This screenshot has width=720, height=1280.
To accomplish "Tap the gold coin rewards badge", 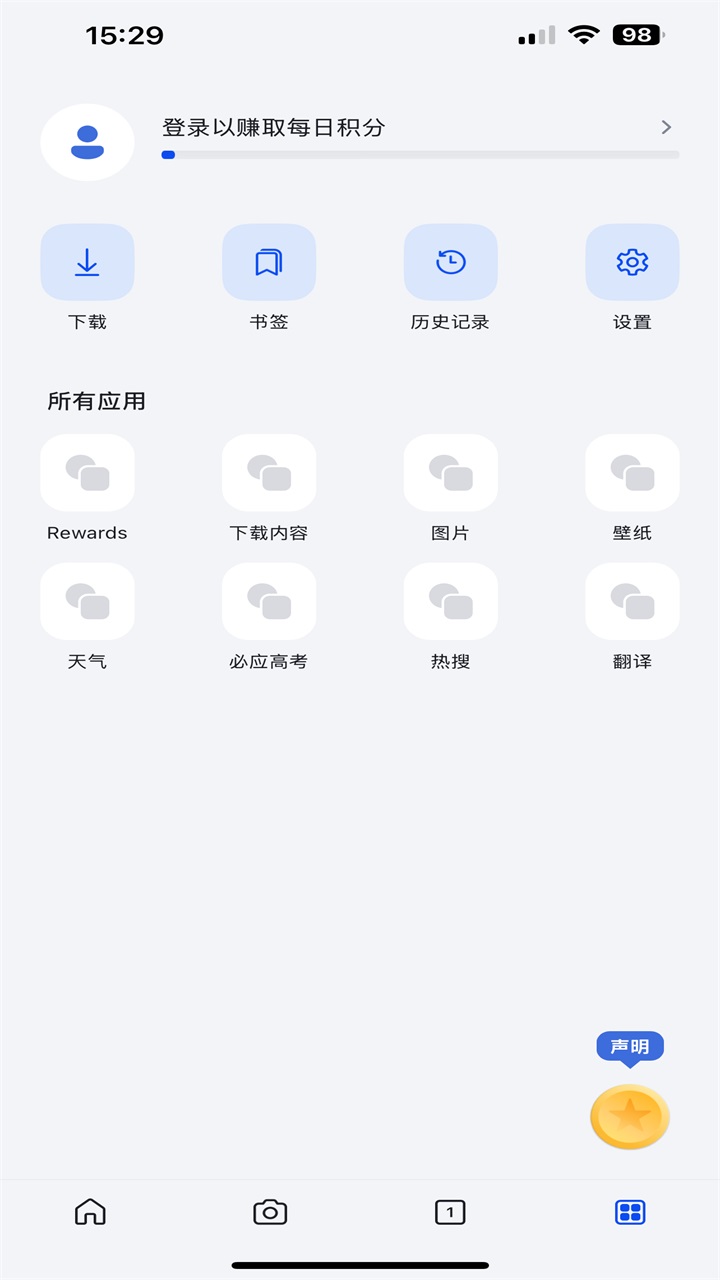I will (629, 1116).
